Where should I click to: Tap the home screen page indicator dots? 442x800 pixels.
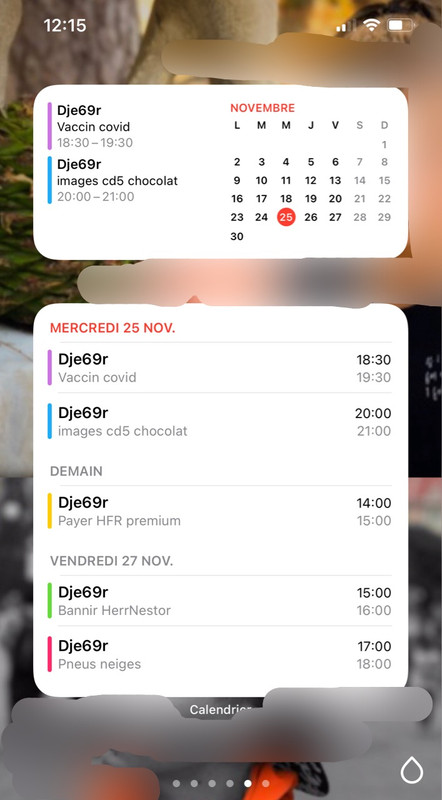point(221,783)
